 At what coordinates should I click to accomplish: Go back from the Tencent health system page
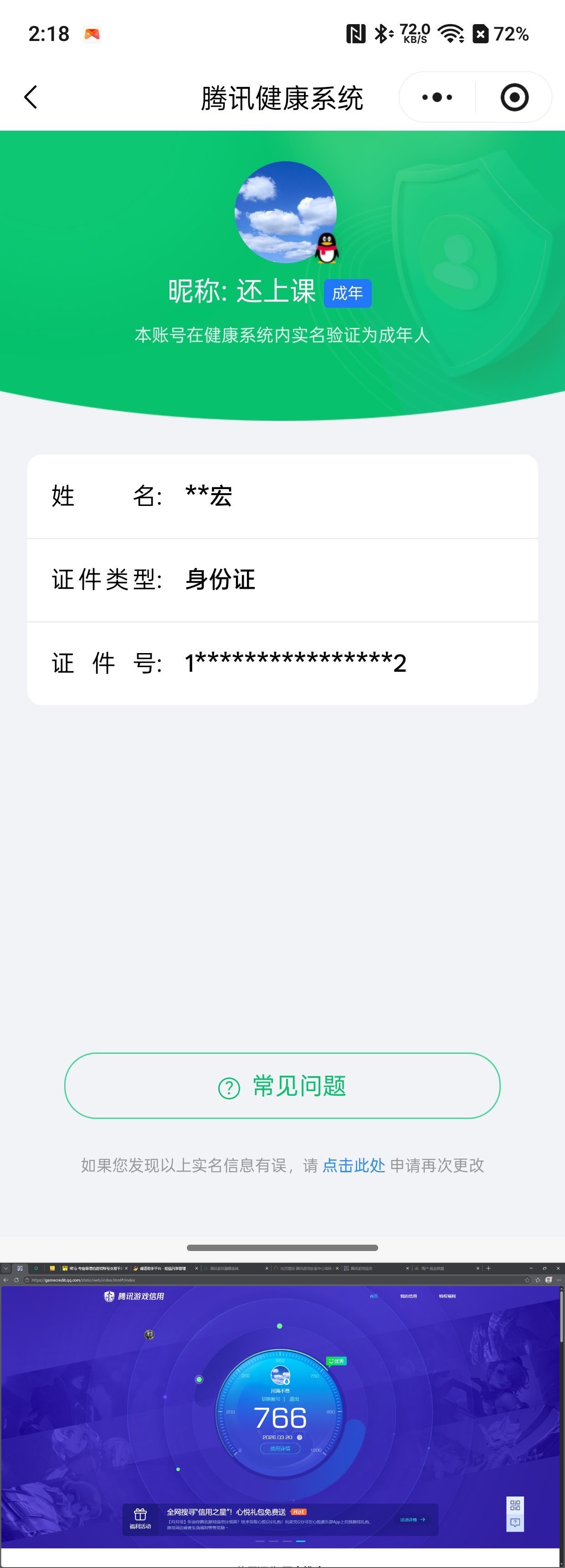(31, 97)
